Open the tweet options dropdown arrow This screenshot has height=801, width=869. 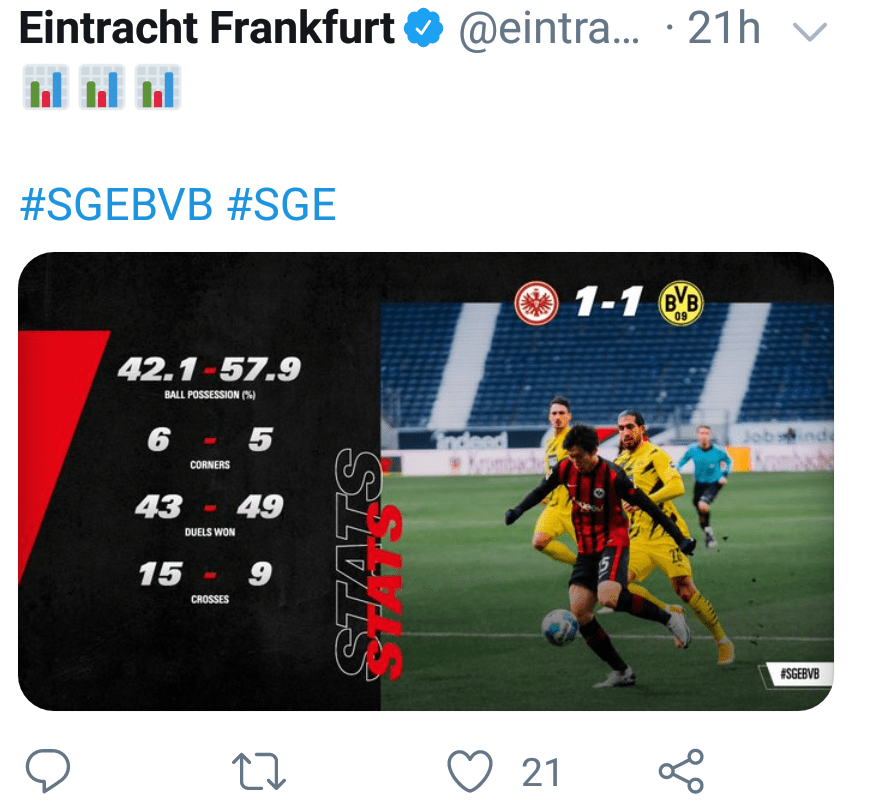(808, 33)
